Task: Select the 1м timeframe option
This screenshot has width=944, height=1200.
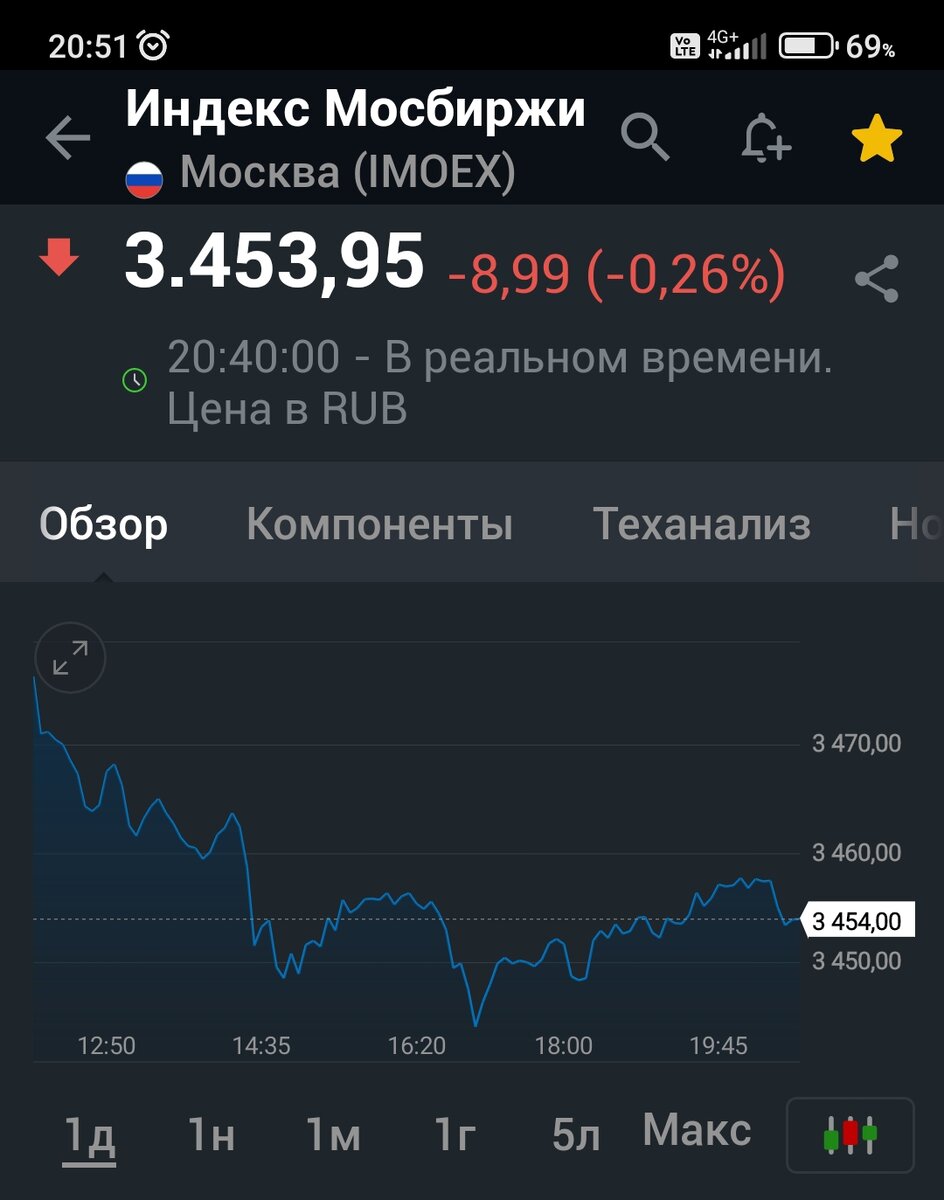Action: coord(334,1132)
